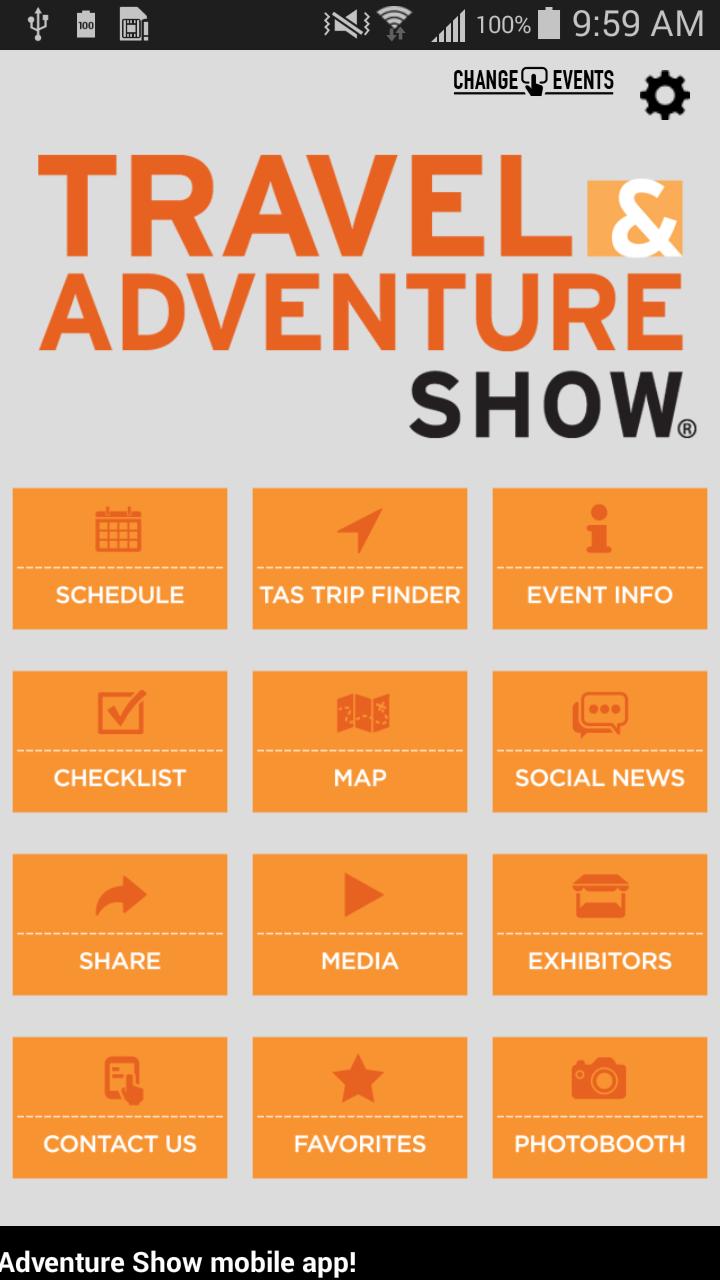The height and width of the screenshot is (1280, 720).
Task: Select the Photobooth tile
Action: 598,1108
